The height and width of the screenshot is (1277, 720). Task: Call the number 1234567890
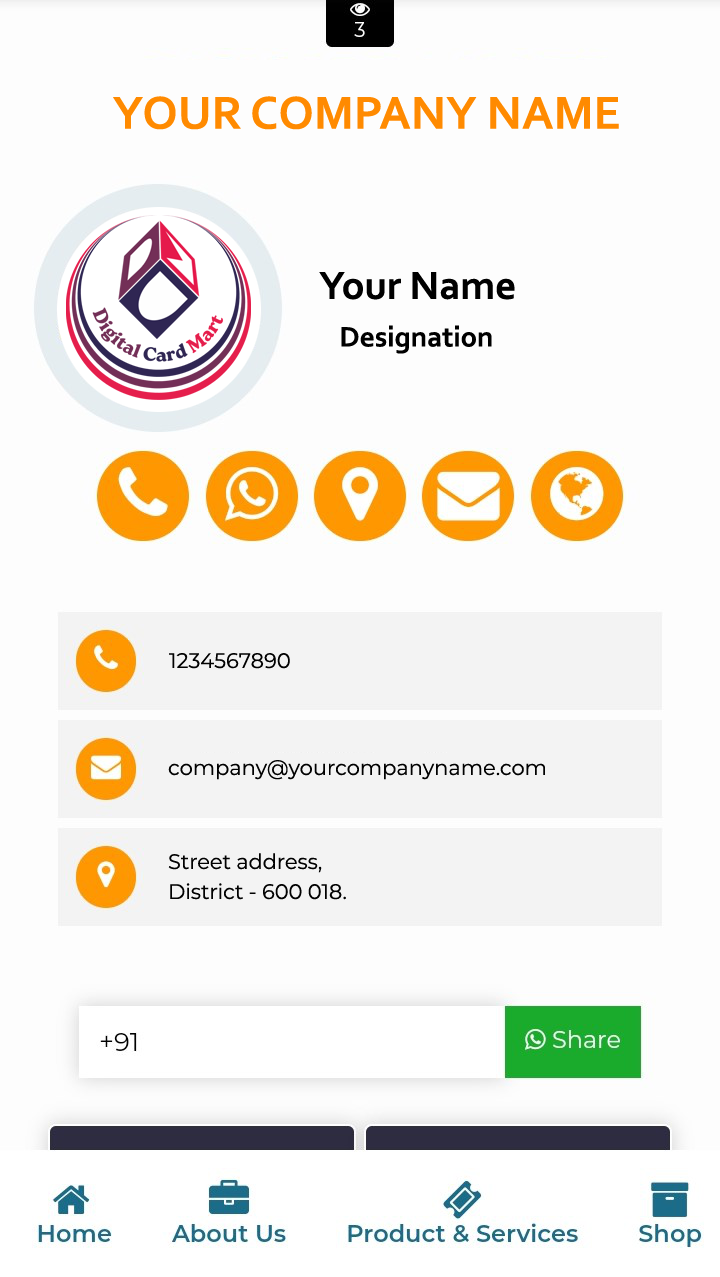coord(229,661)
